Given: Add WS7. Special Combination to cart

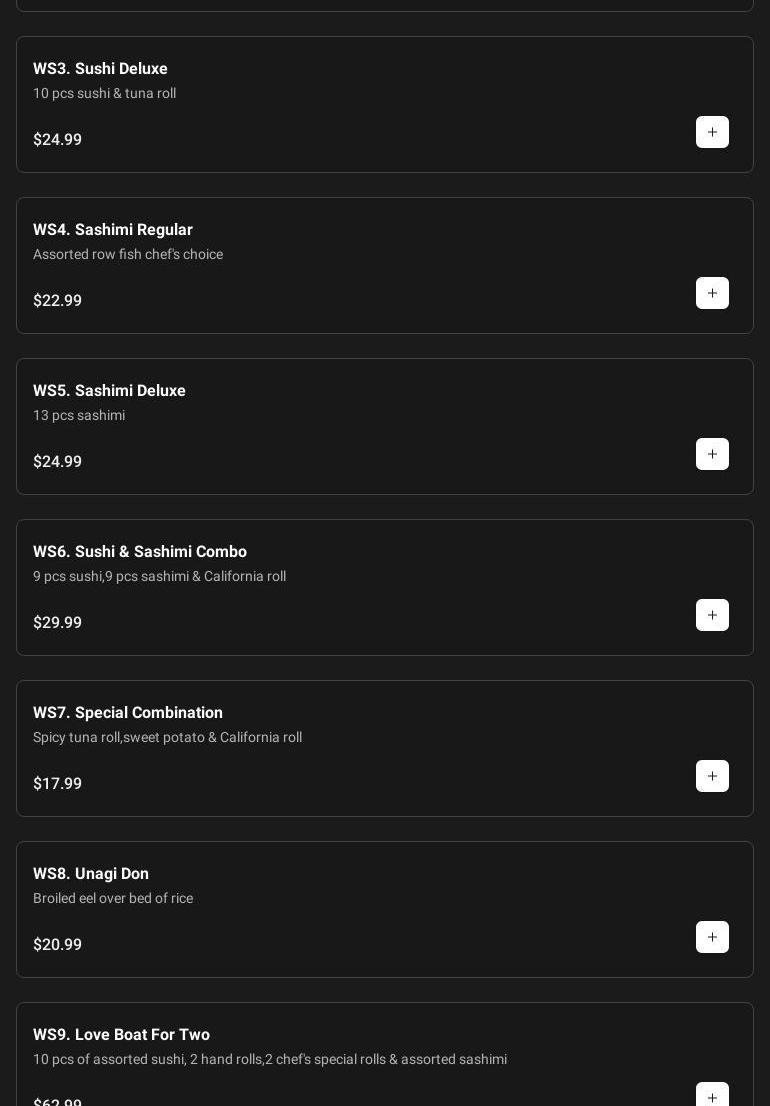Looking at the screenshot, I should pos(712,776).
